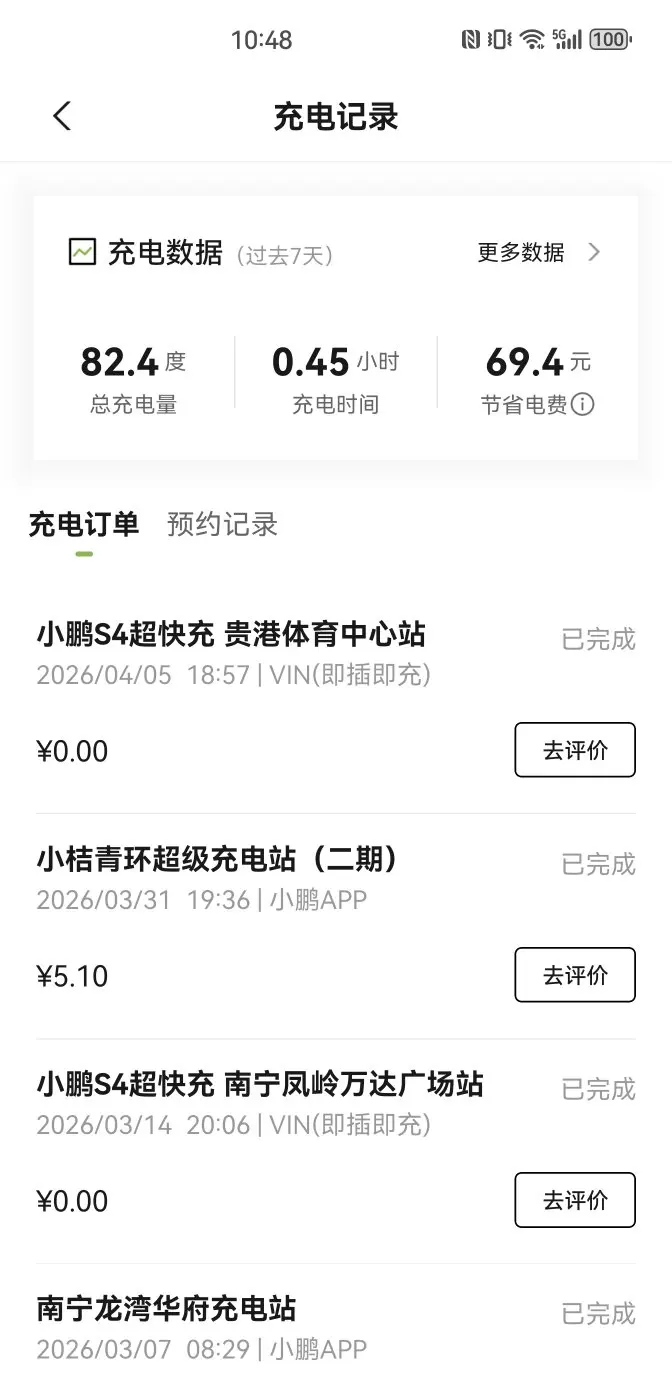Go back from the 充电记录 page

tap(62, 116)
